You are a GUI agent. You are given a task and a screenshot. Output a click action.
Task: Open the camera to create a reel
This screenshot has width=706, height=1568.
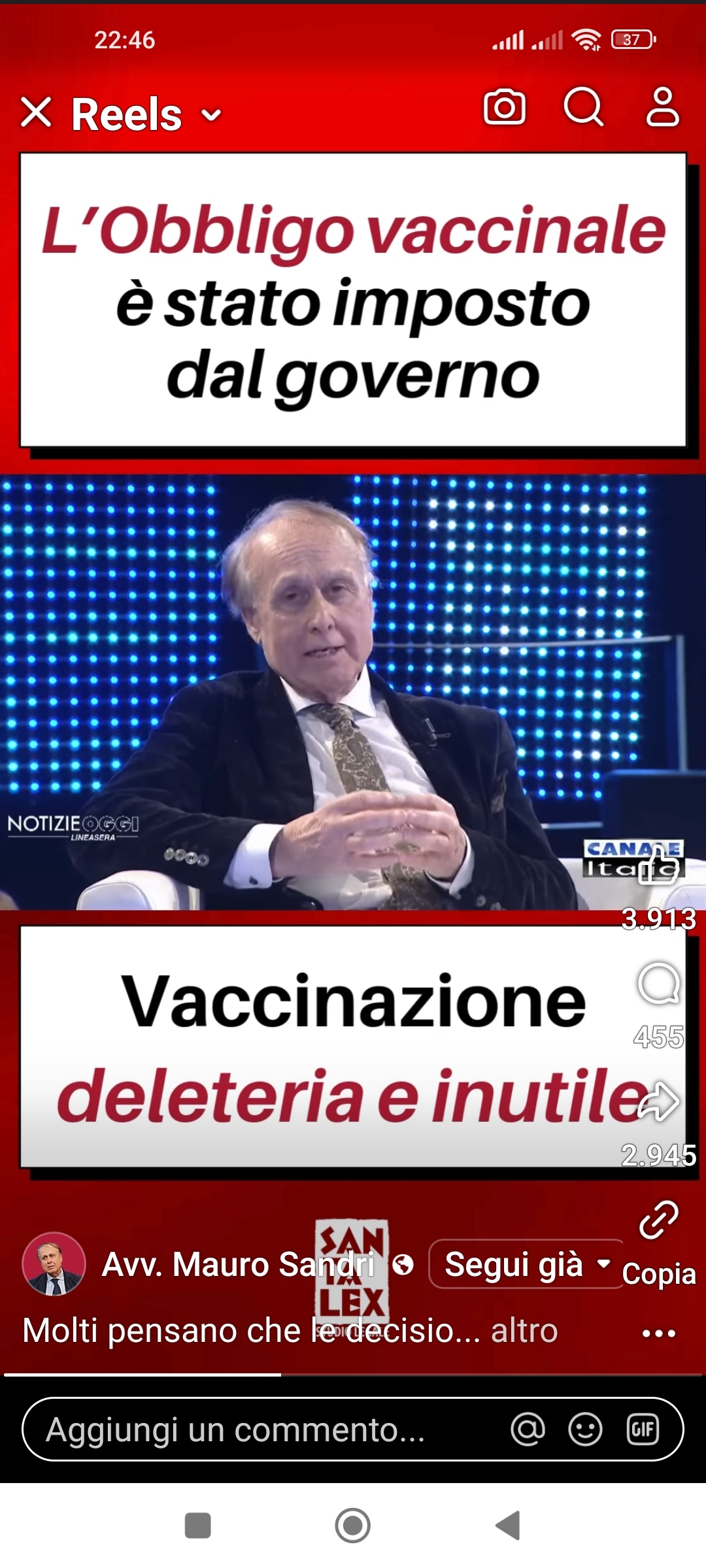[504, 107]
